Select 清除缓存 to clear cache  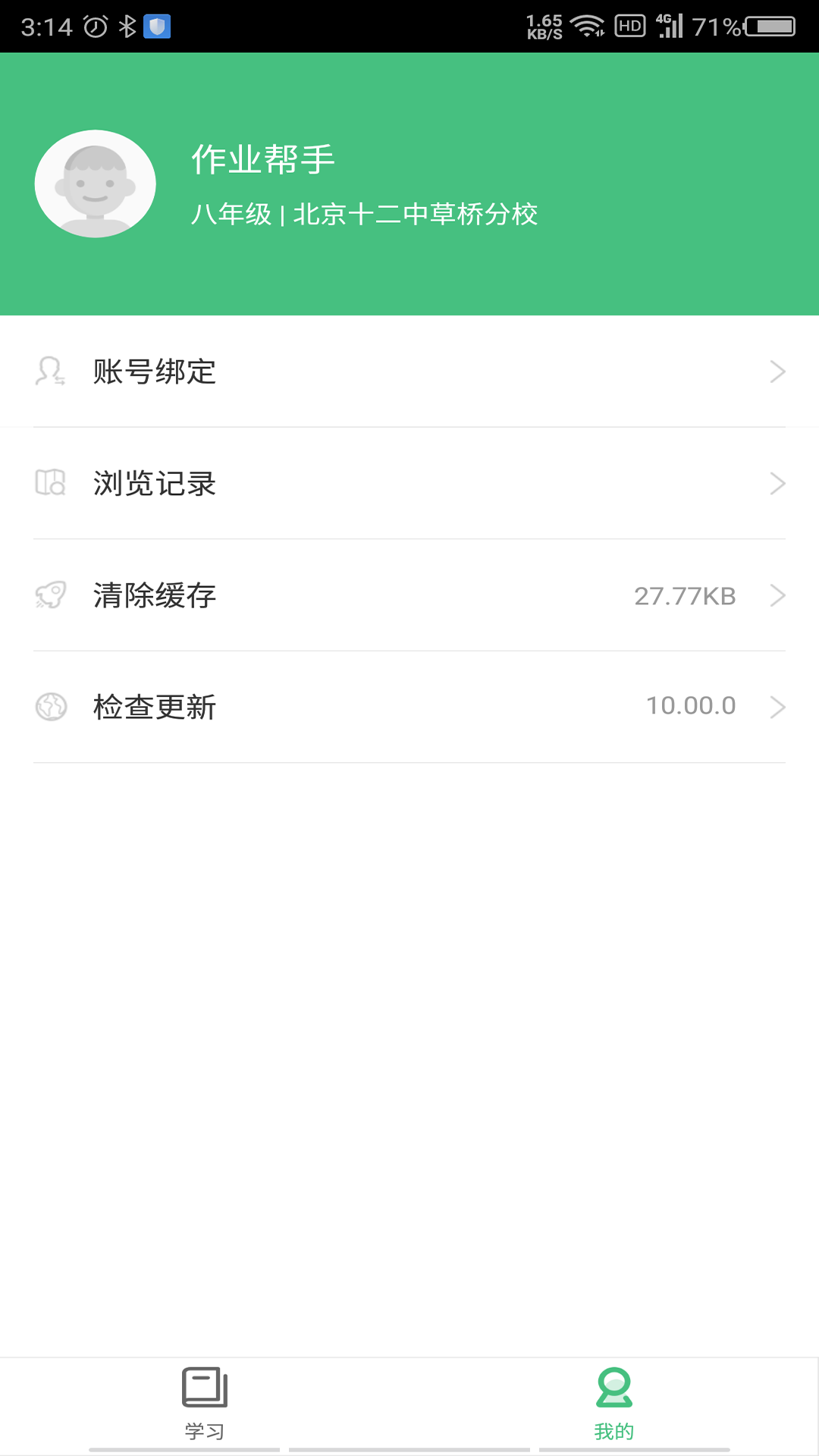tap(409, 595)
